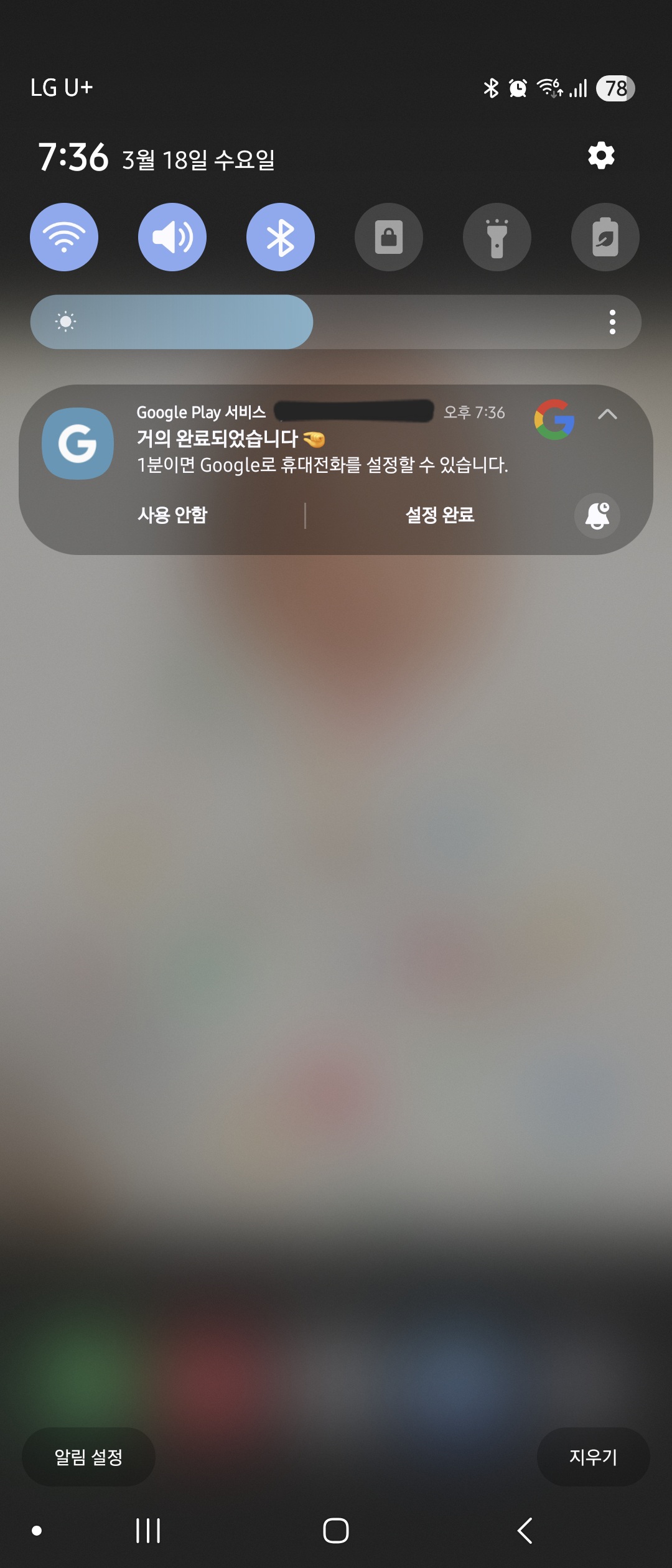The width and height of the screenshot is (672, 1568).
Task: Turn off Wi-Fi quick toggle
Action: pyautogui.click(x=64, y=237)
